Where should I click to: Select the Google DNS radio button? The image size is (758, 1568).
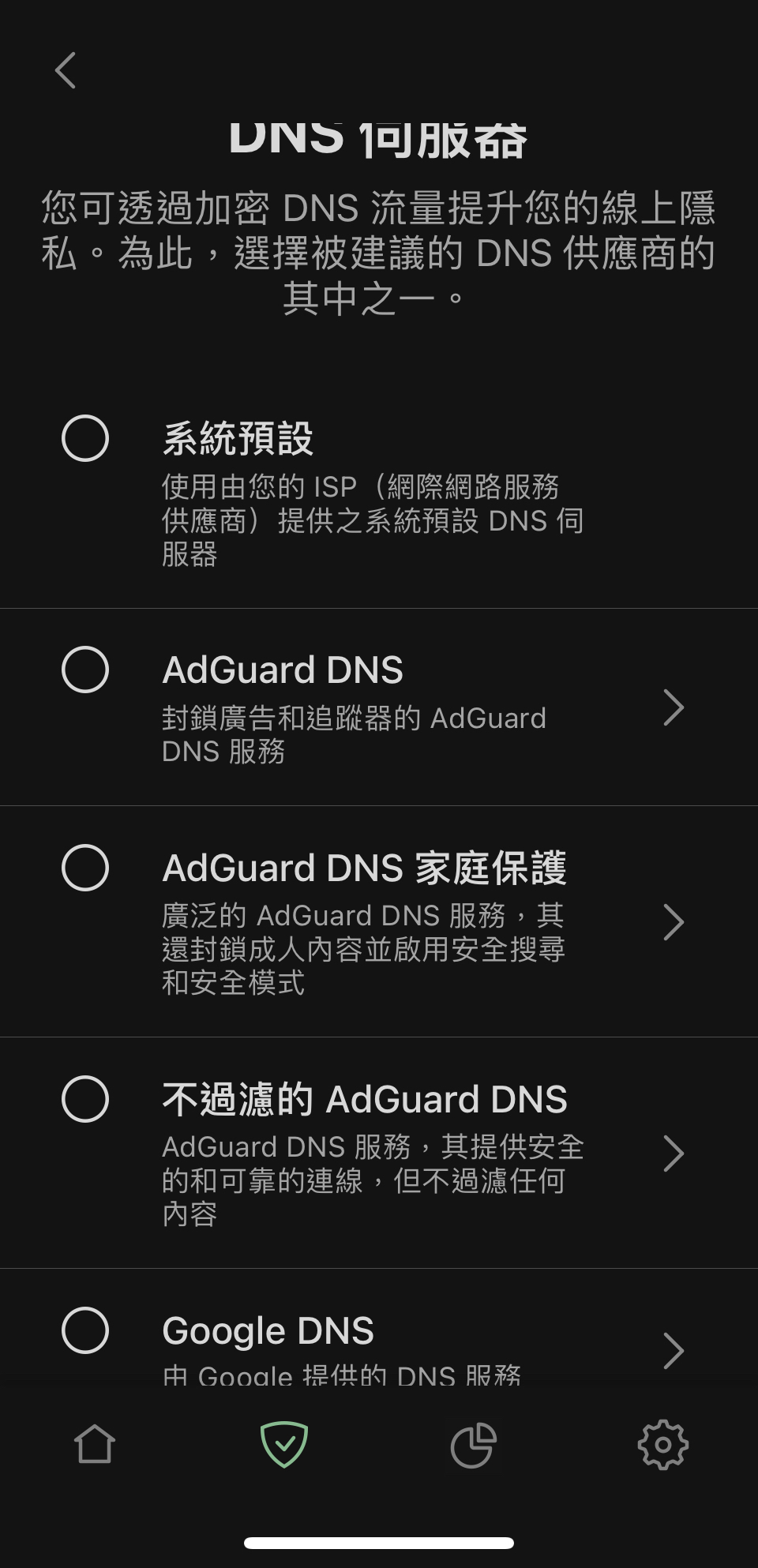[85, 1330]
